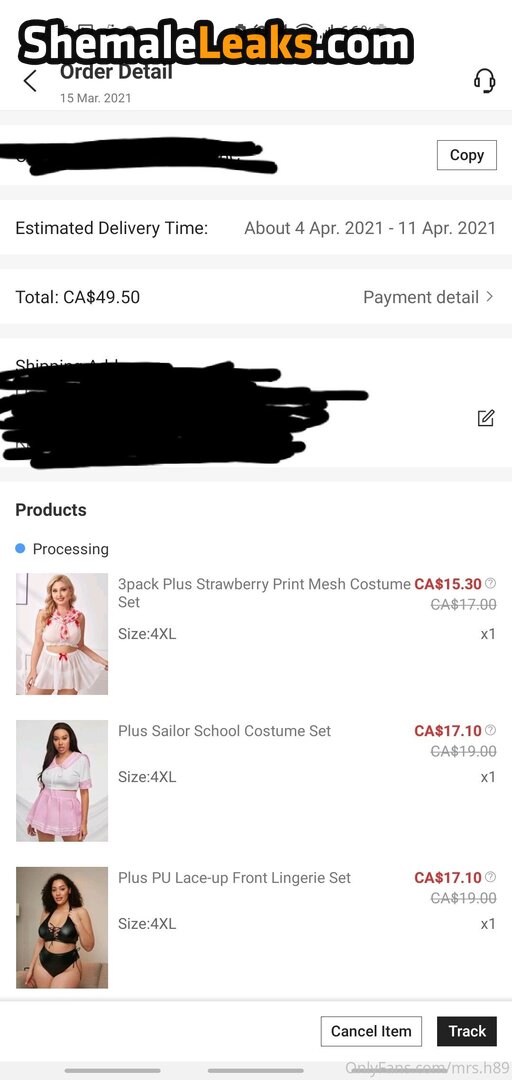Open customer support headset icon

pyautogui.click(x=484, y=81)
